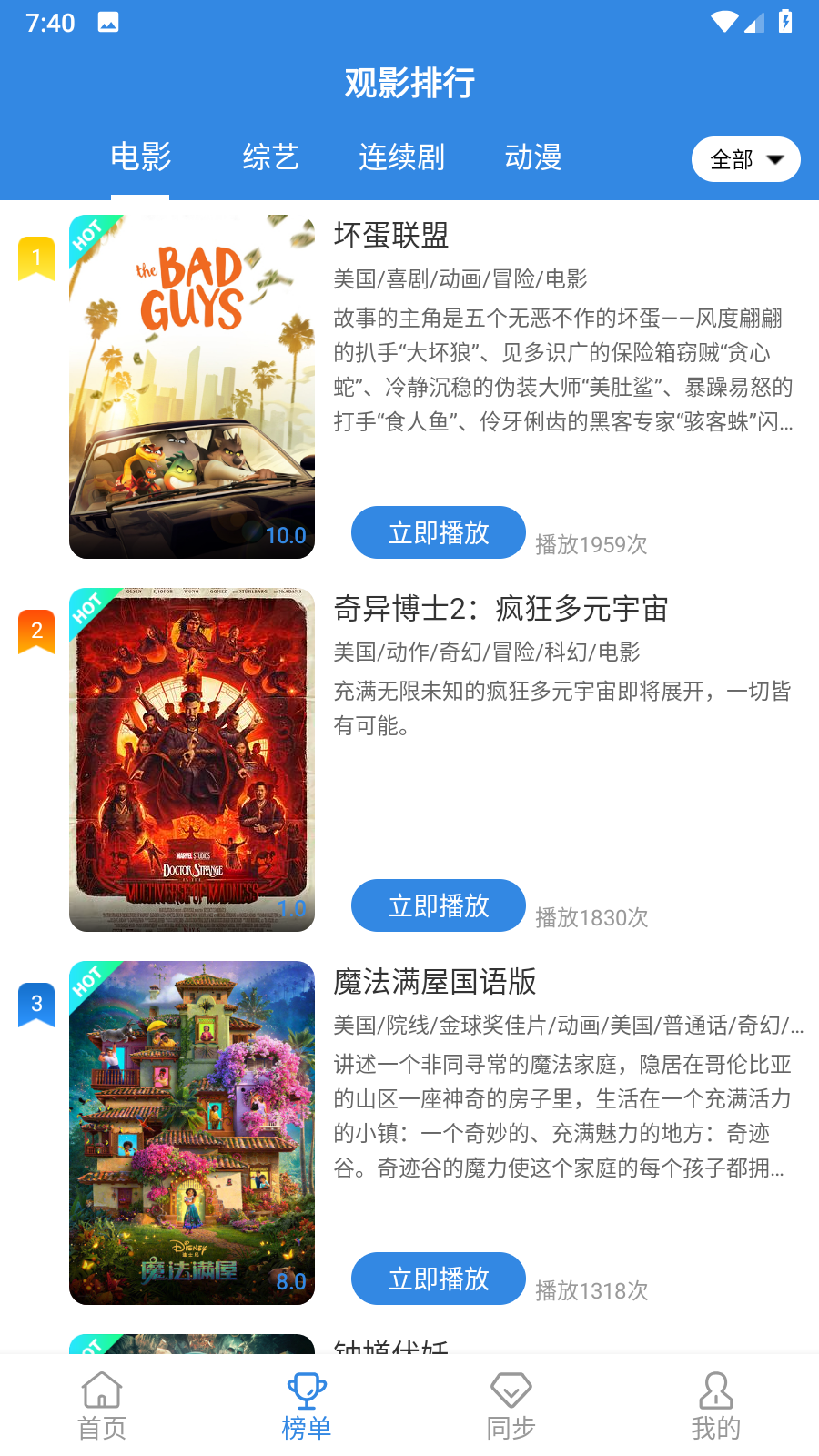Open the Doctor Strange poster

click(192, 760)
